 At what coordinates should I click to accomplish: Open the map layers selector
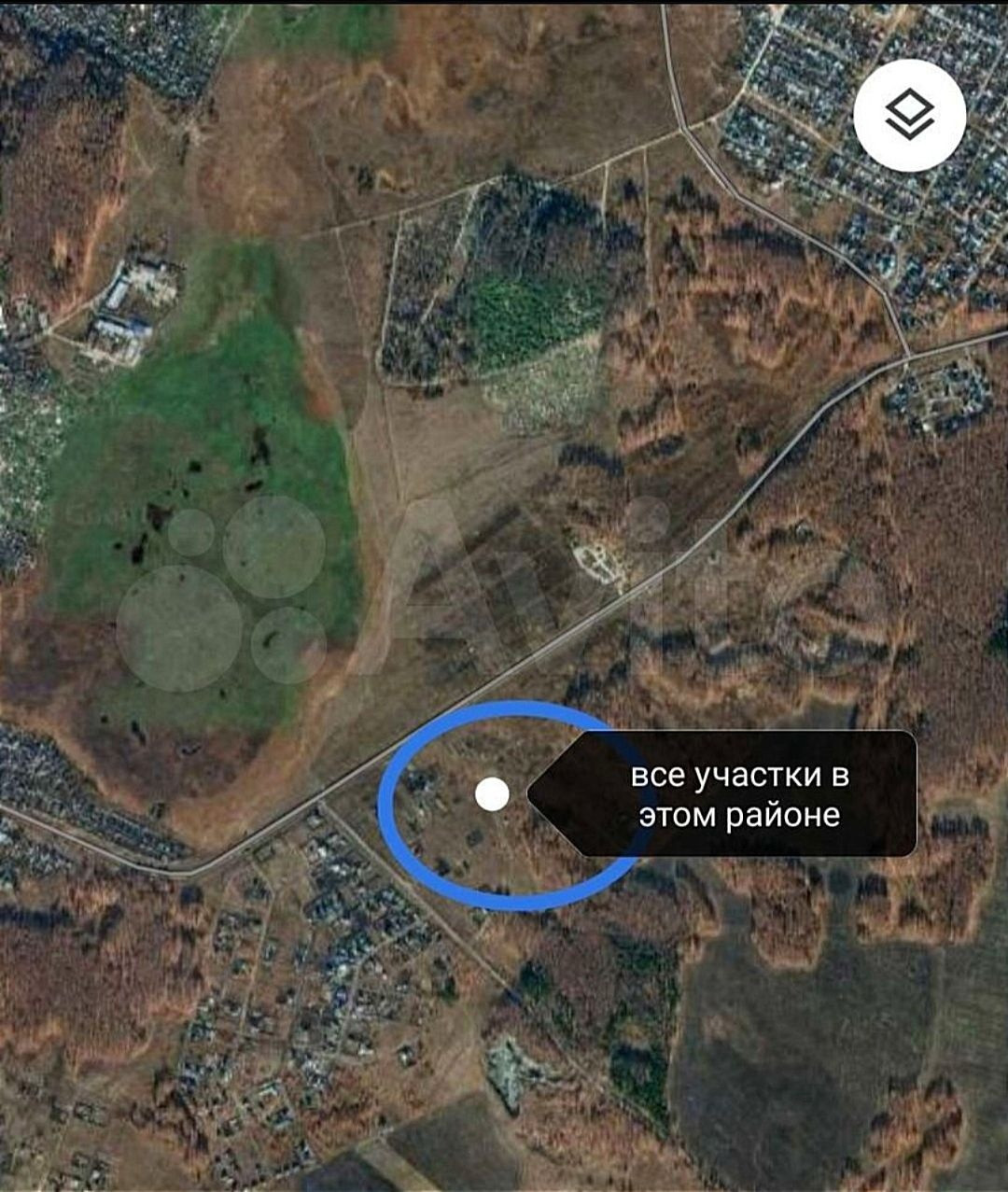(909, 116)
